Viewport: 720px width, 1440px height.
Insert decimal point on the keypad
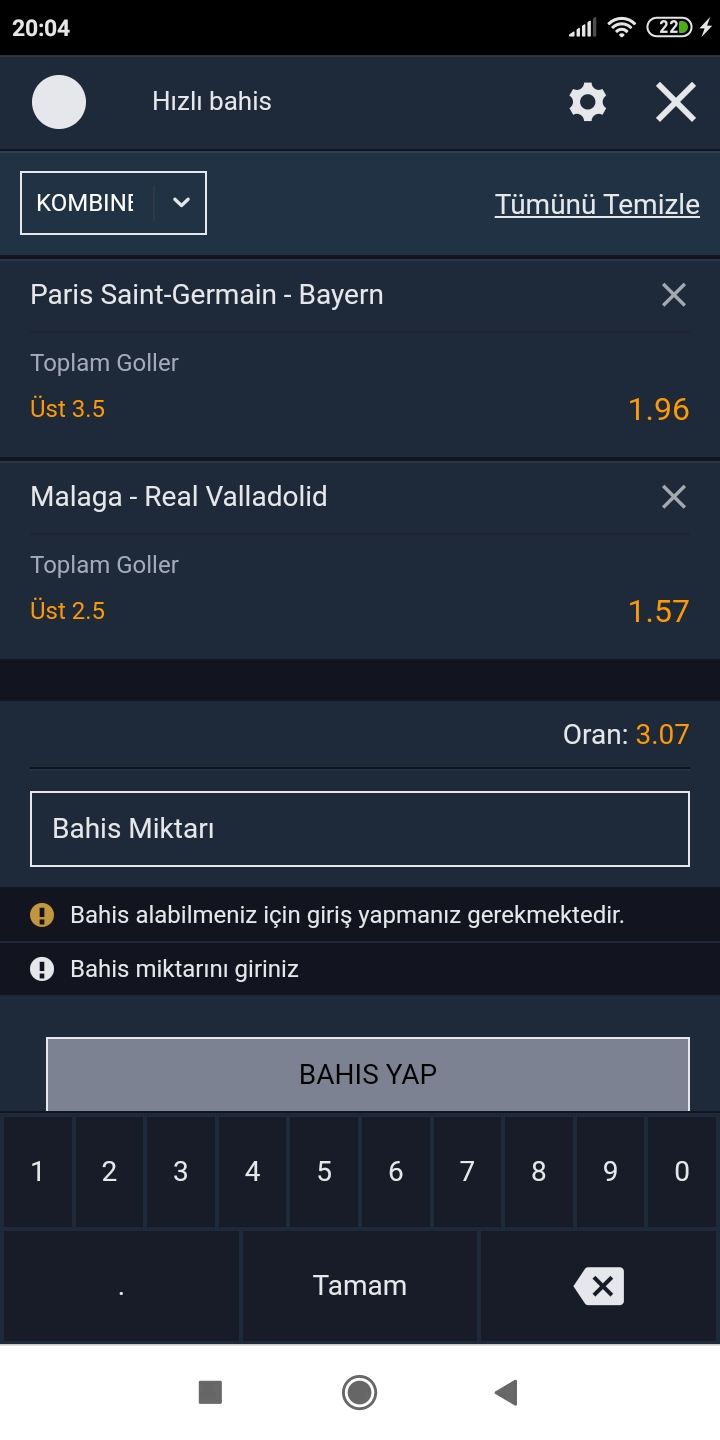pyautogui.click(x=121, y=1286)
